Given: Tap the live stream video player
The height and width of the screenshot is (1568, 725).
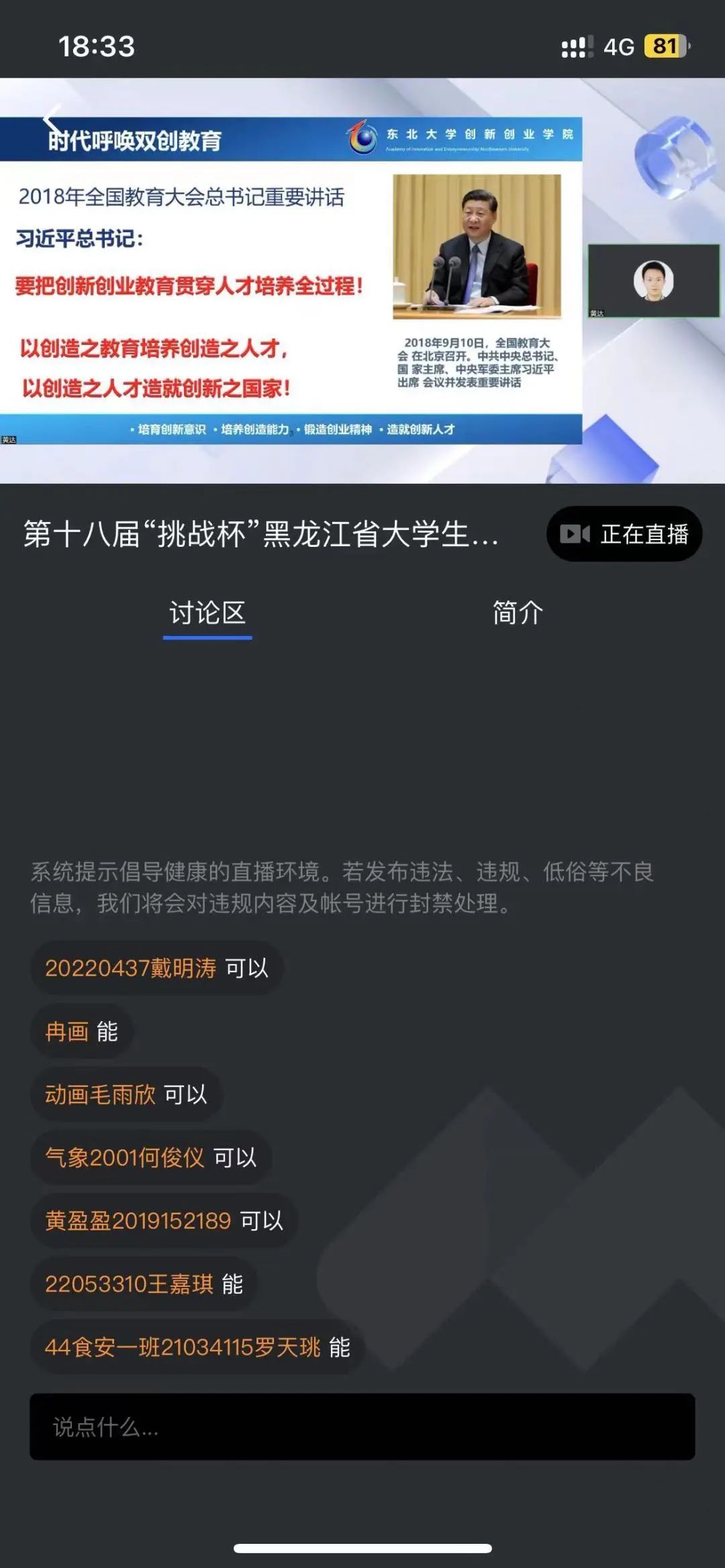Looking at the screenshot, I should coord(362,280).
